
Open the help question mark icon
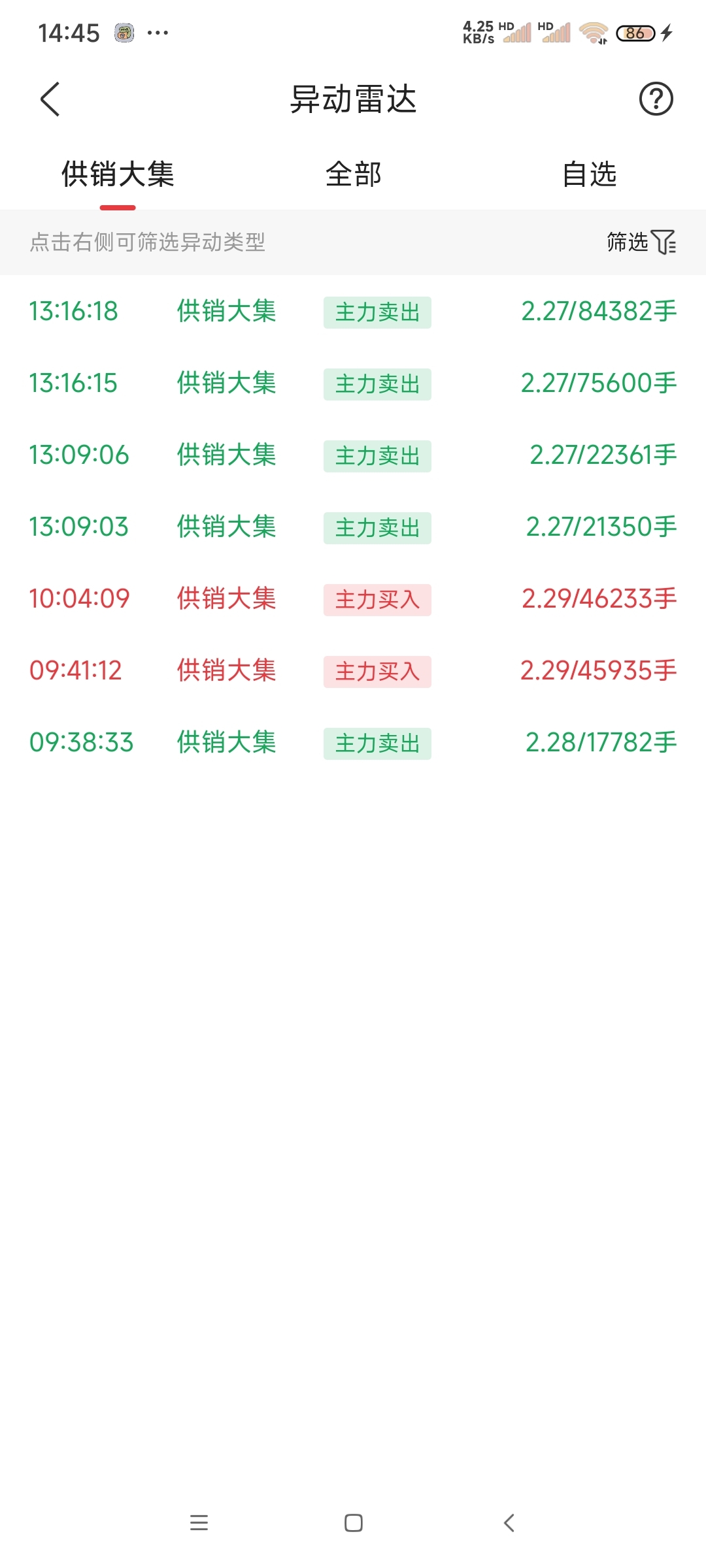coord(656,99)
